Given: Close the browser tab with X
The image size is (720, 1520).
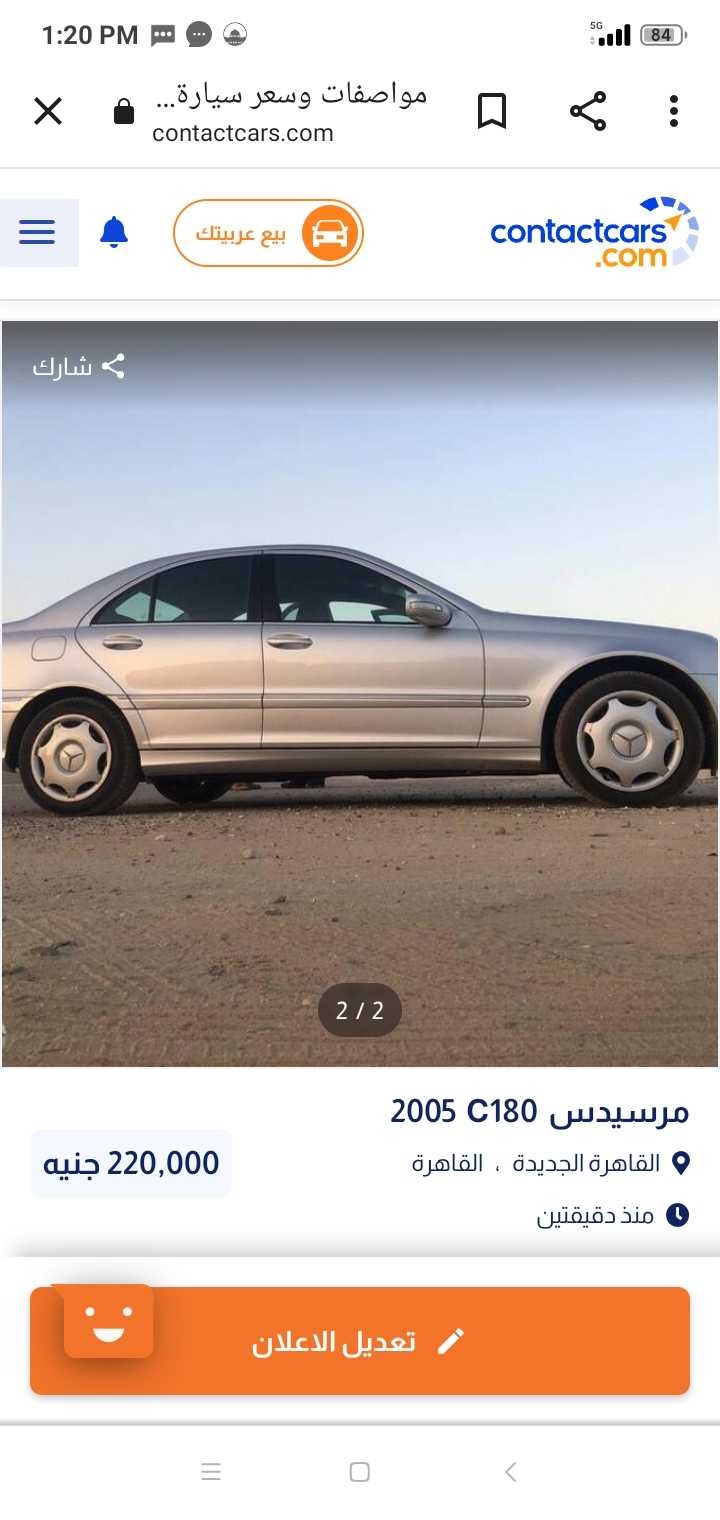Looking at the screenshot, I should pyautogui.click(x=48, y=111).
